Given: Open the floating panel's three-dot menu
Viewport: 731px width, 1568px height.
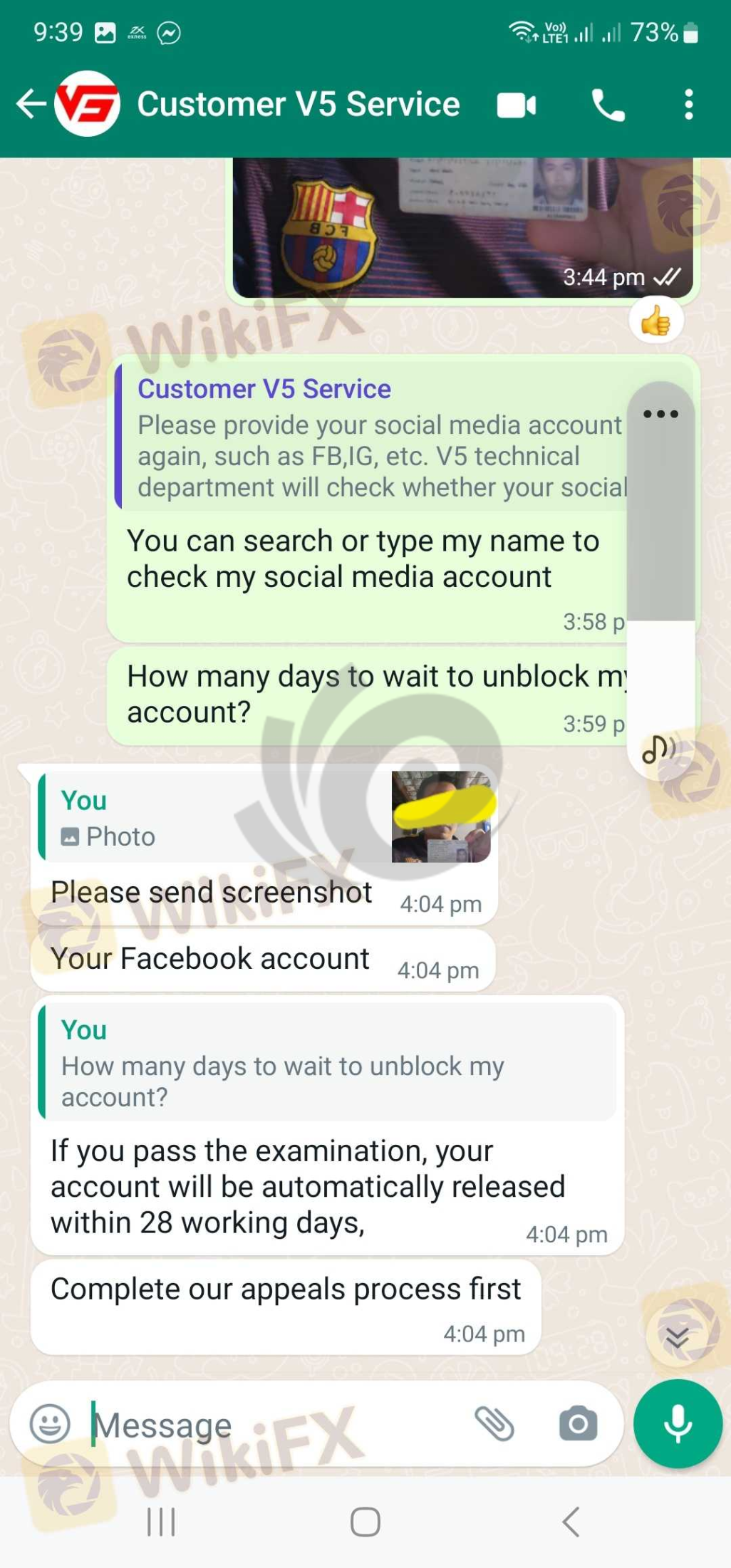Looking at the screenshot, I should point(660,414).
